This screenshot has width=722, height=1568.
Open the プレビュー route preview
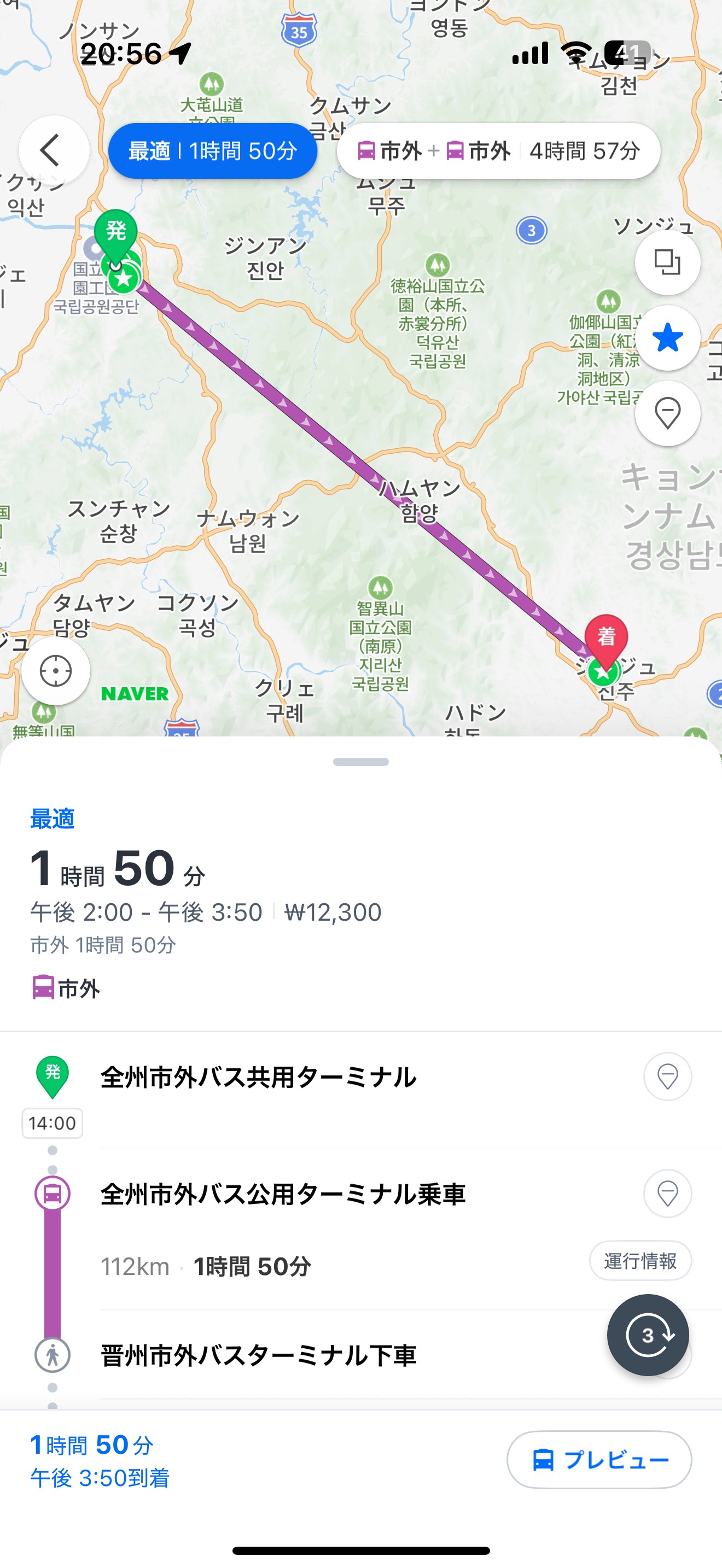599,1460
